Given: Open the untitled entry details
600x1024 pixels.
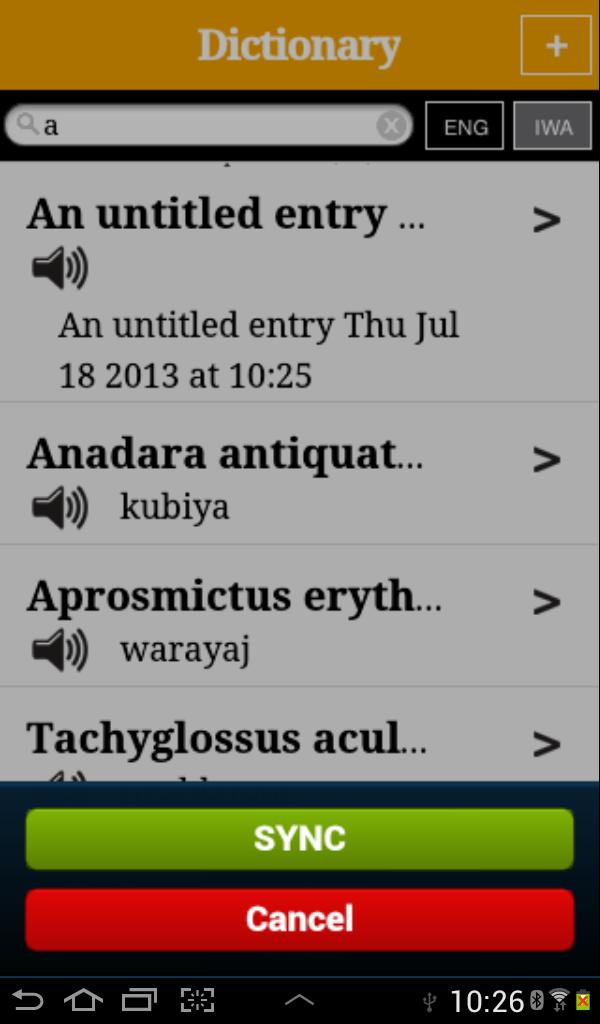Looking at the screenshot, I should click(546, 220).
